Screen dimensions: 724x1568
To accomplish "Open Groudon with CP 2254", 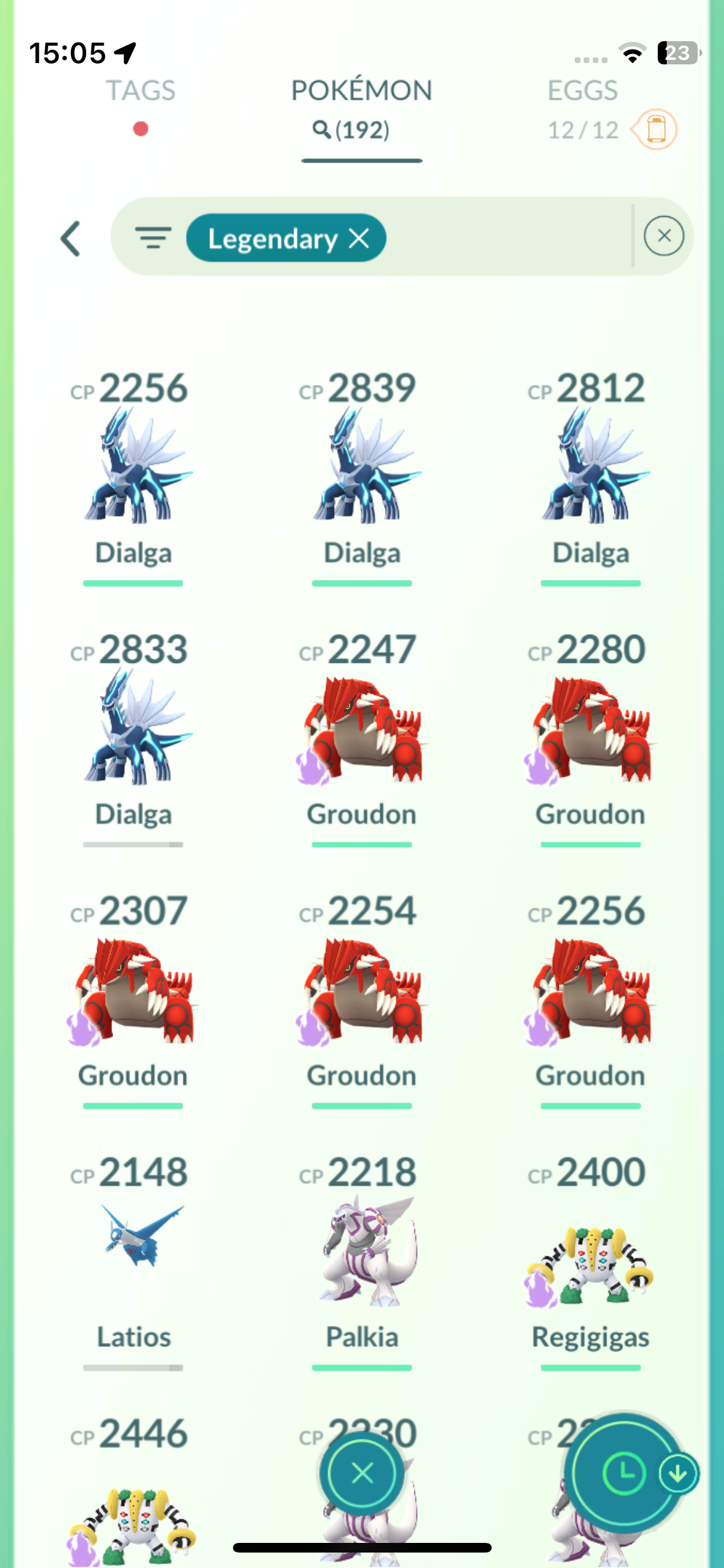I will [x=362, y=991].
